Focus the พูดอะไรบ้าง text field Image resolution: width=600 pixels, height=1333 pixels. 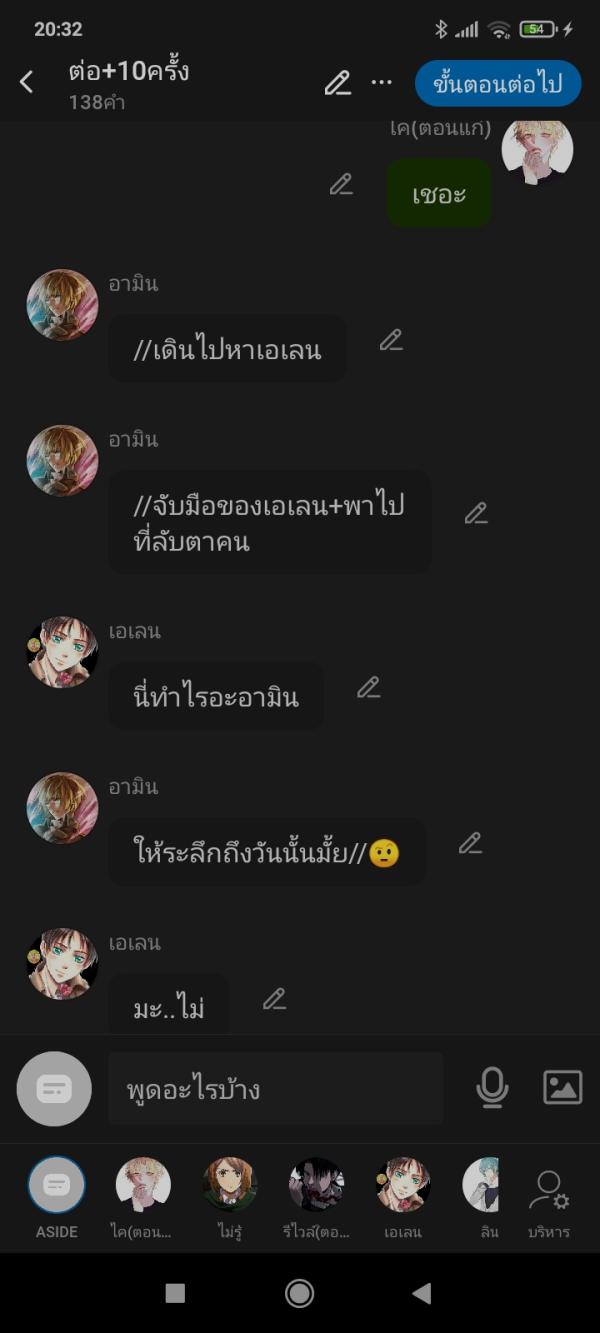tap(275, 1089)
